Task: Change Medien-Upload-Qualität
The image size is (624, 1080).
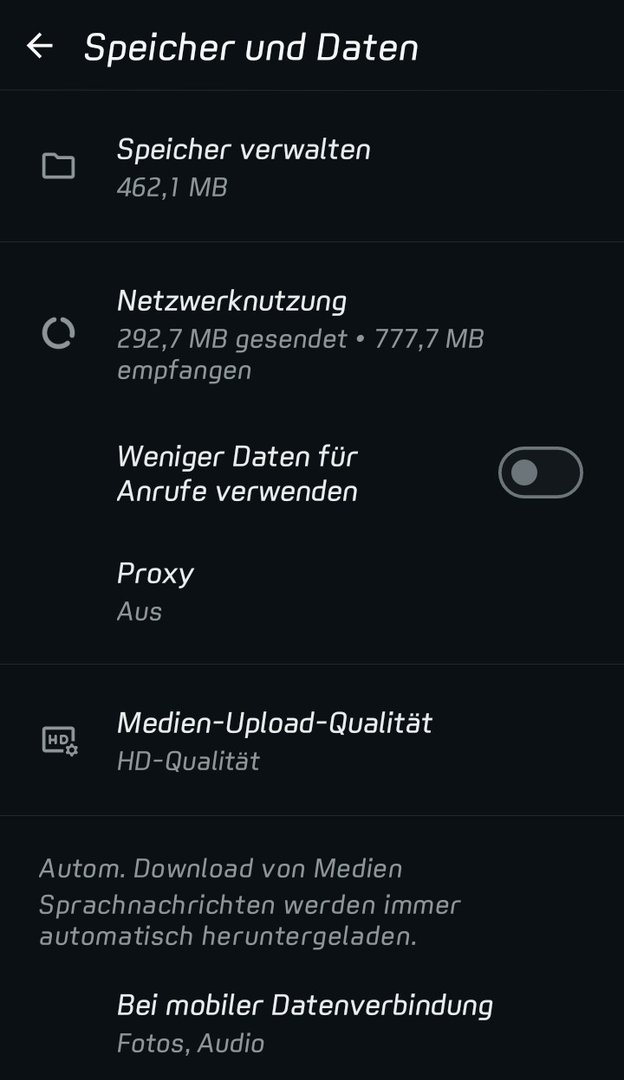Action: click(x=275, y=740)
